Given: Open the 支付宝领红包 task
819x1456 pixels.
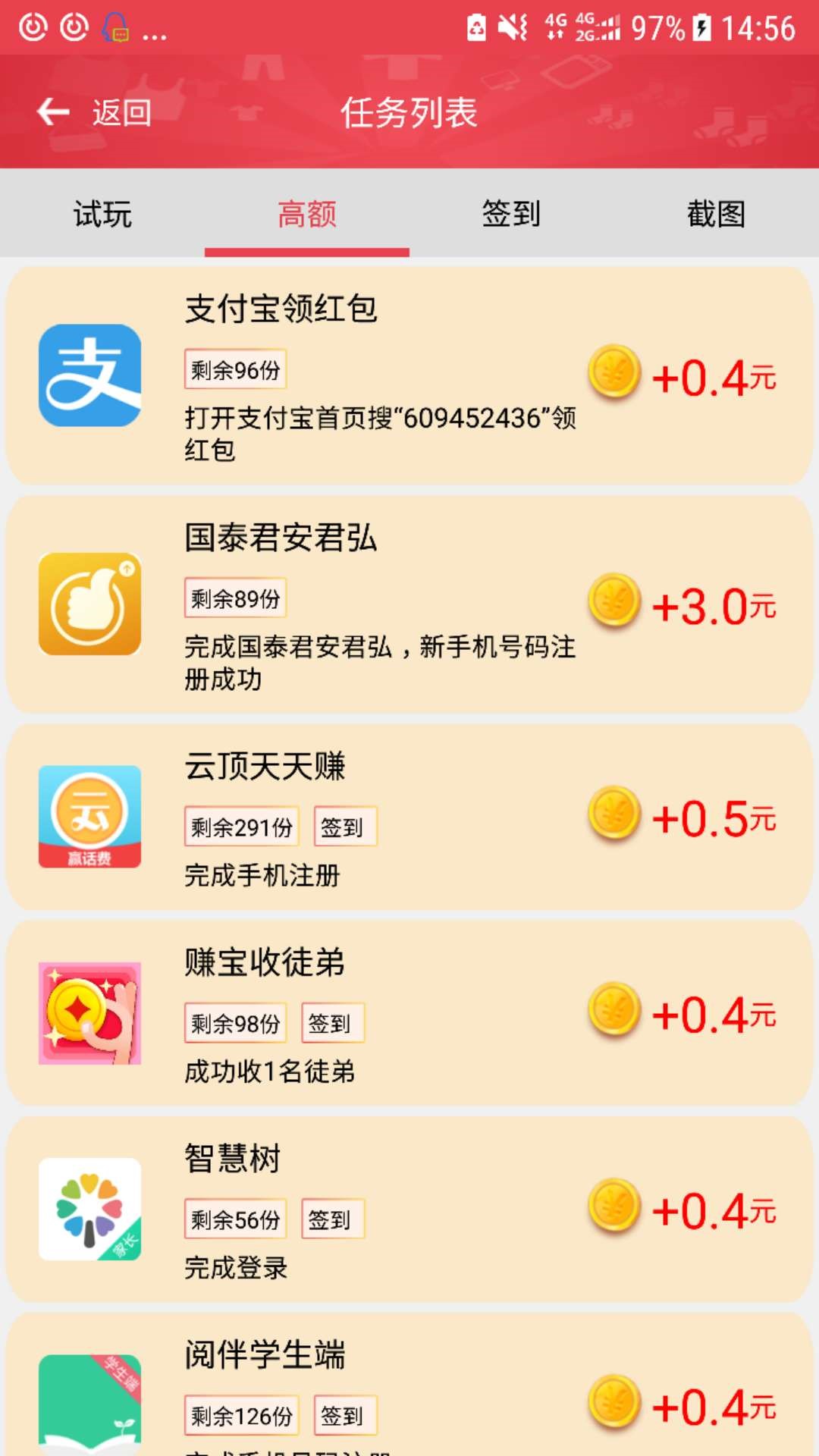Looking at the screenshot, I should point(409,376).
